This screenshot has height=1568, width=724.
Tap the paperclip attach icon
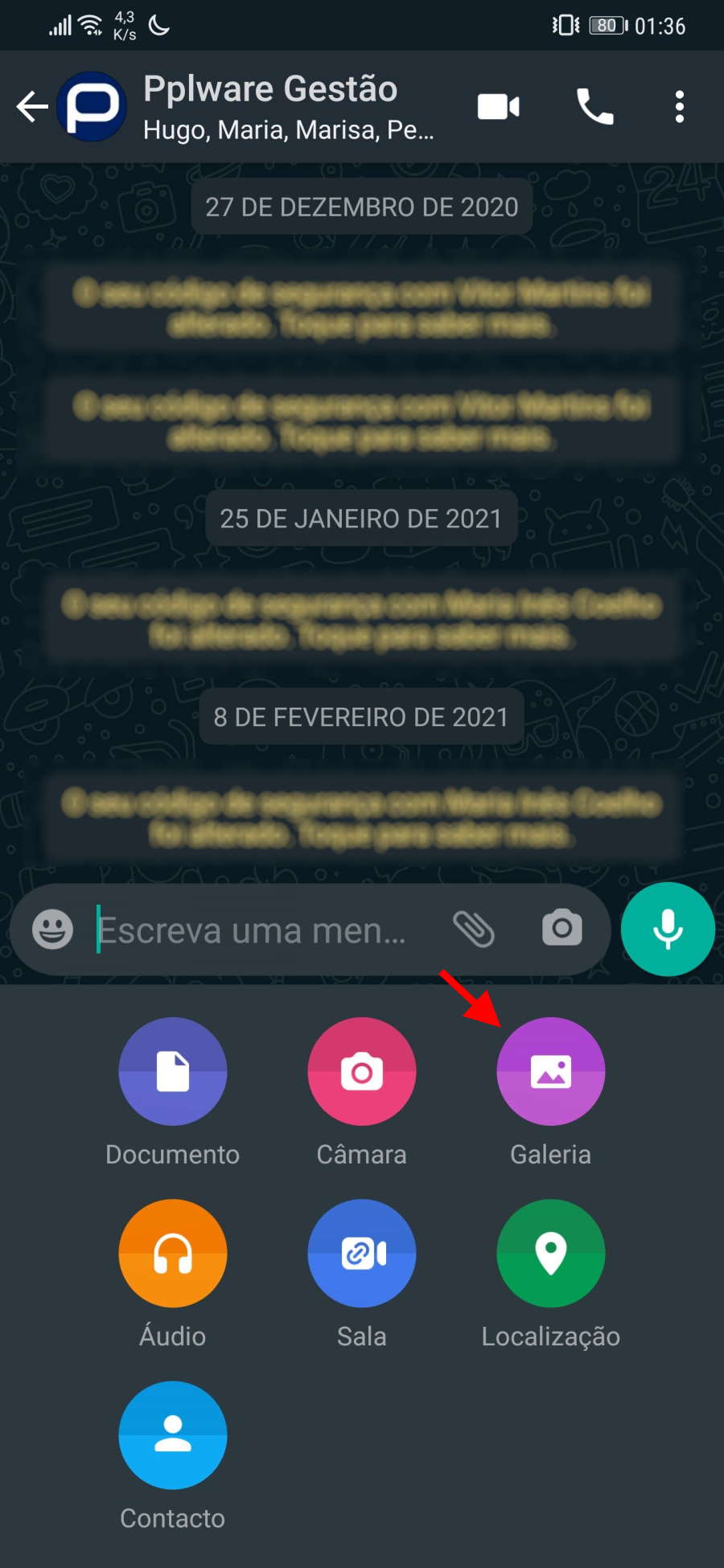coord(474,930)
